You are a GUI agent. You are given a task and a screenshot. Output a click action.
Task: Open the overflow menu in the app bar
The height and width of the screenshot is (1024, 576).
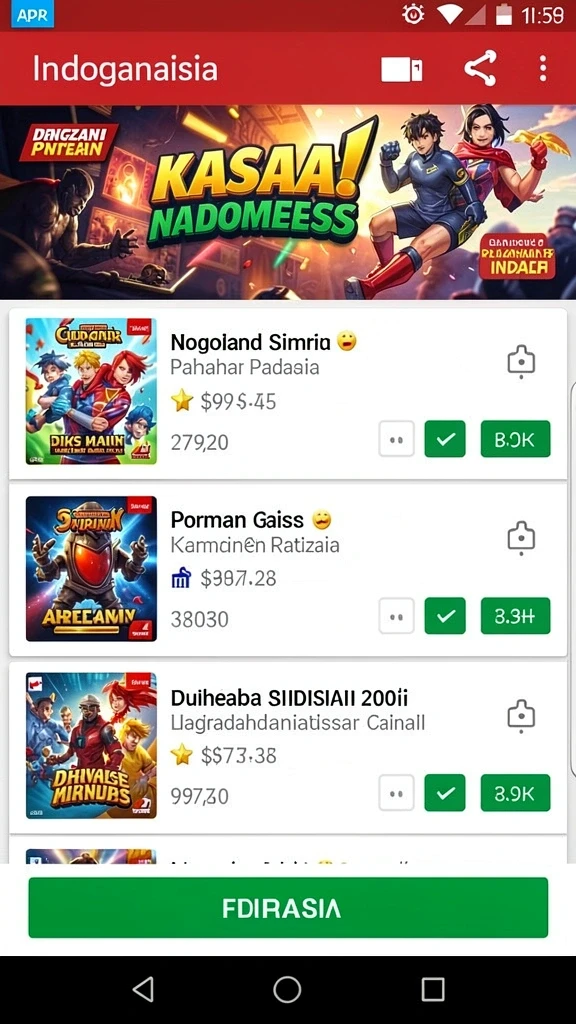(543, 69)
